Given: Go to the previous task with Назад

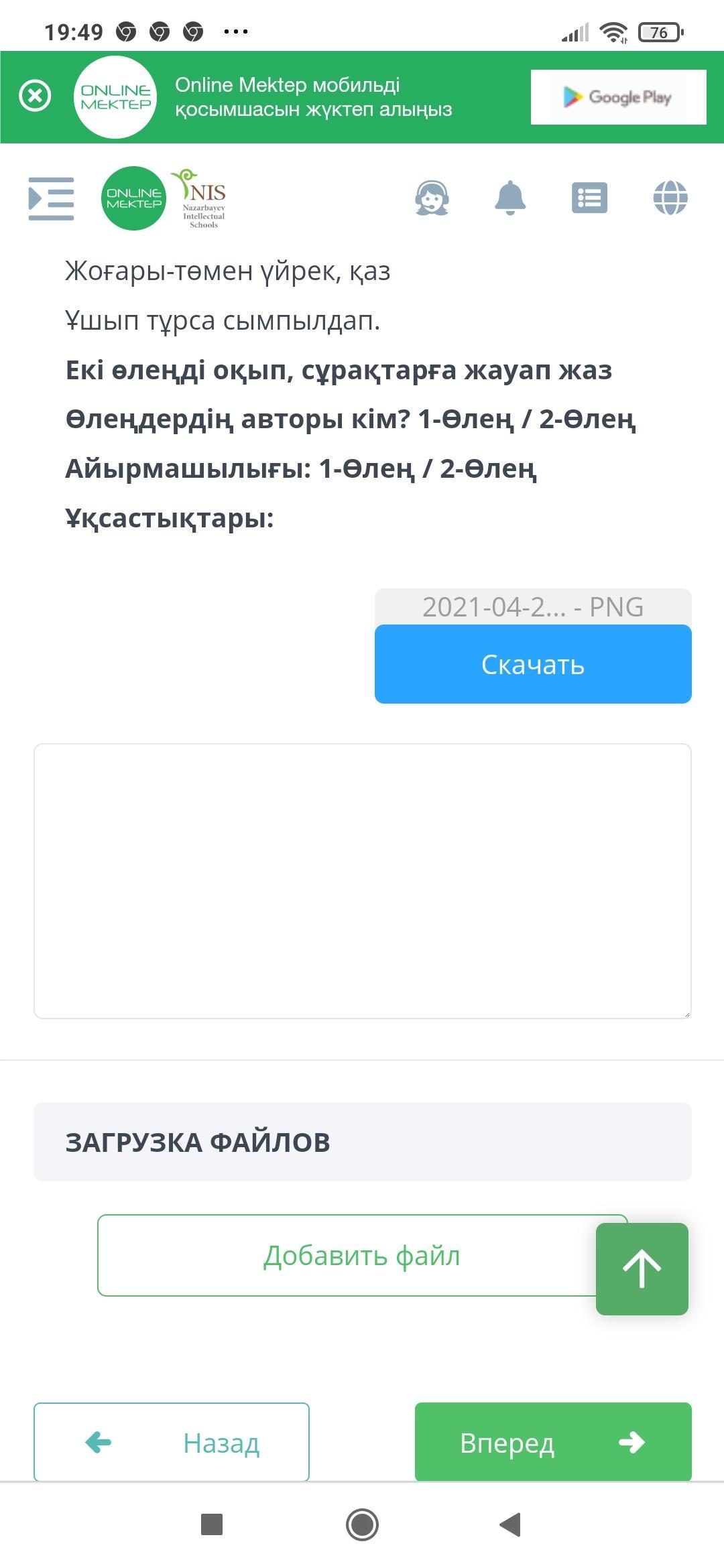Looking at the screenshot, I should tap(172, 1442).
